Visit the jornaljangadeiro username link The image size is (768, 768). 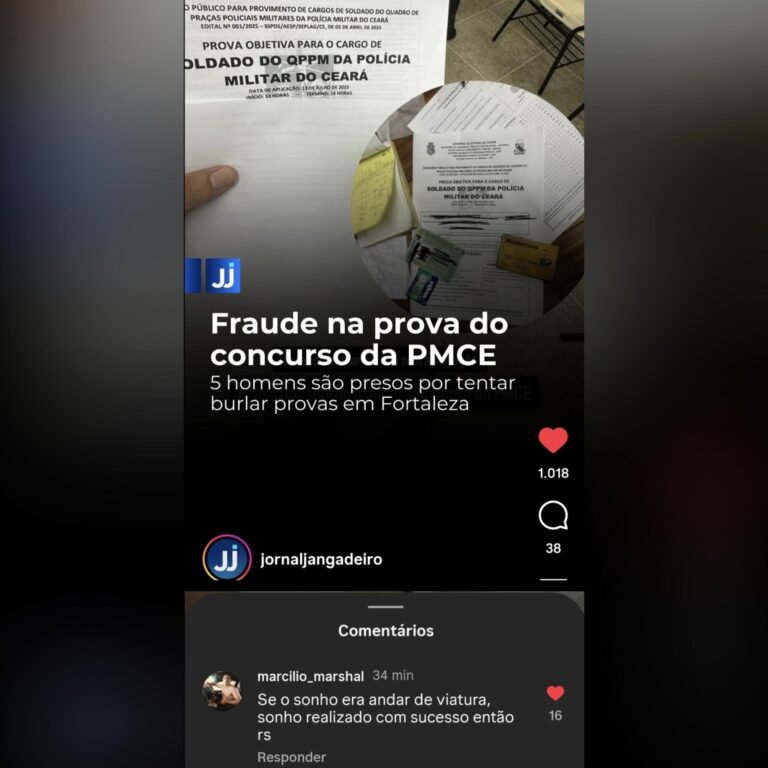coord(320,560)
